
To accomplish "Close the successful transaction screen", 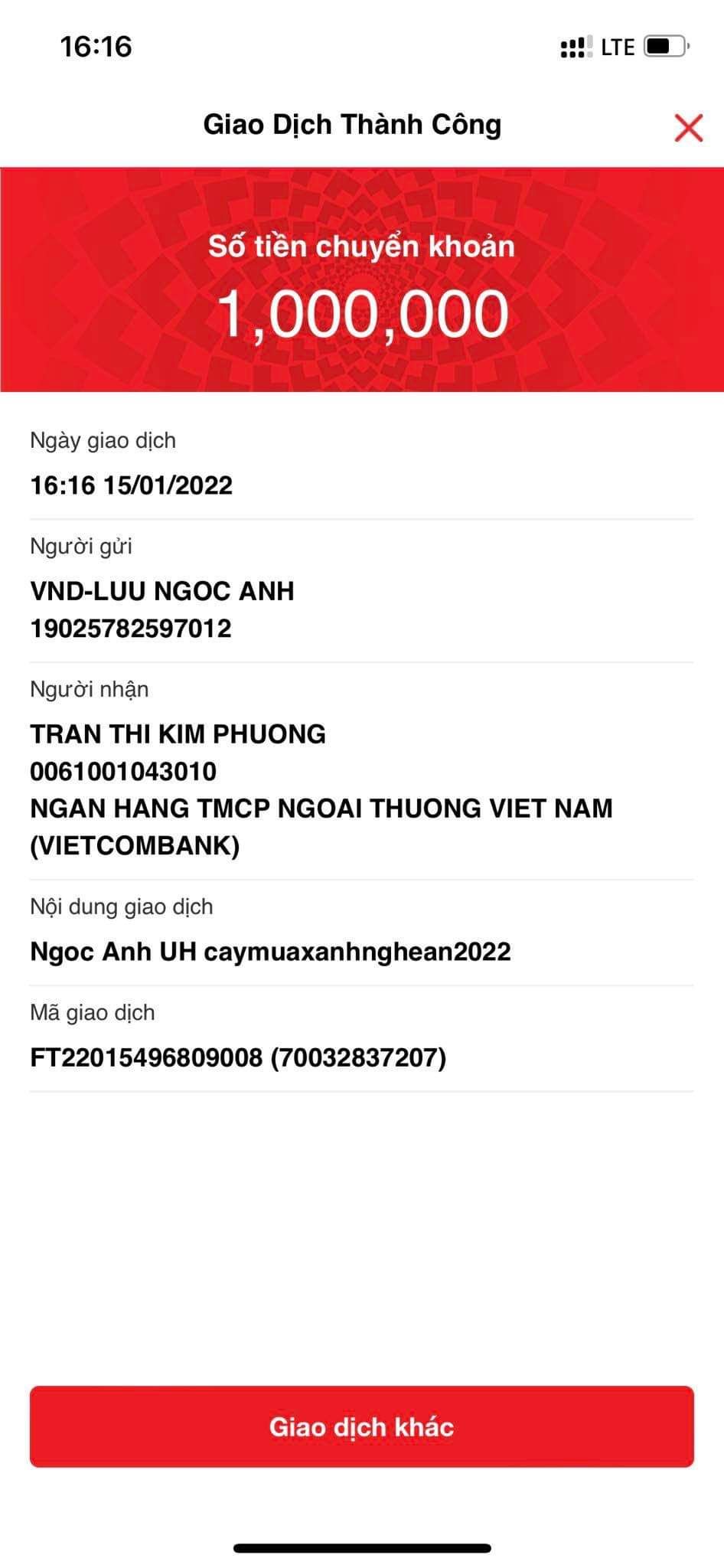I will pyautogui.click(x=688, y=128).
